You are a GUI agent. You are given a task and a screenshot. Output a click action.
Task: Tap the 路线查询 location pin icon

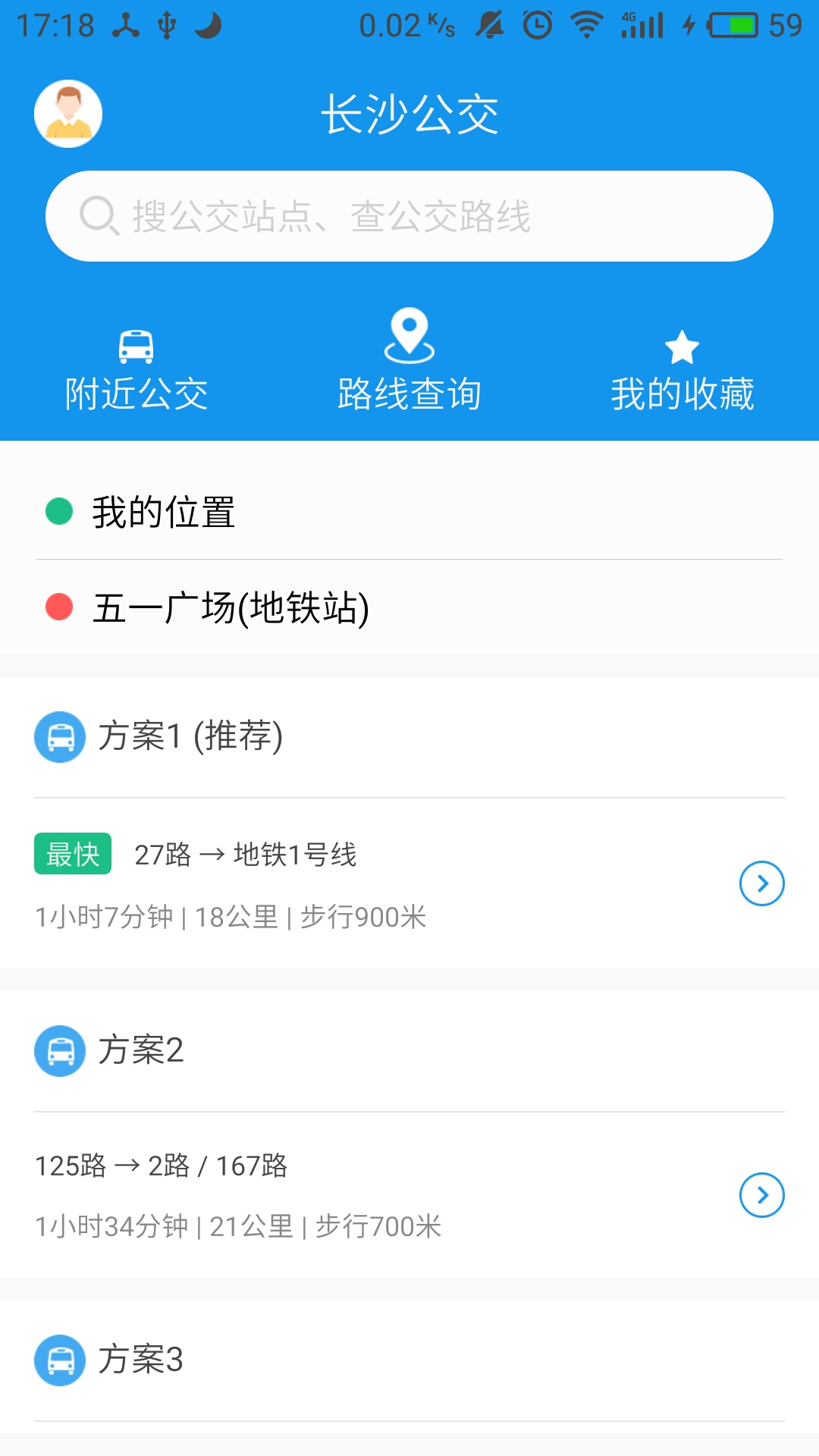(409, 339)
